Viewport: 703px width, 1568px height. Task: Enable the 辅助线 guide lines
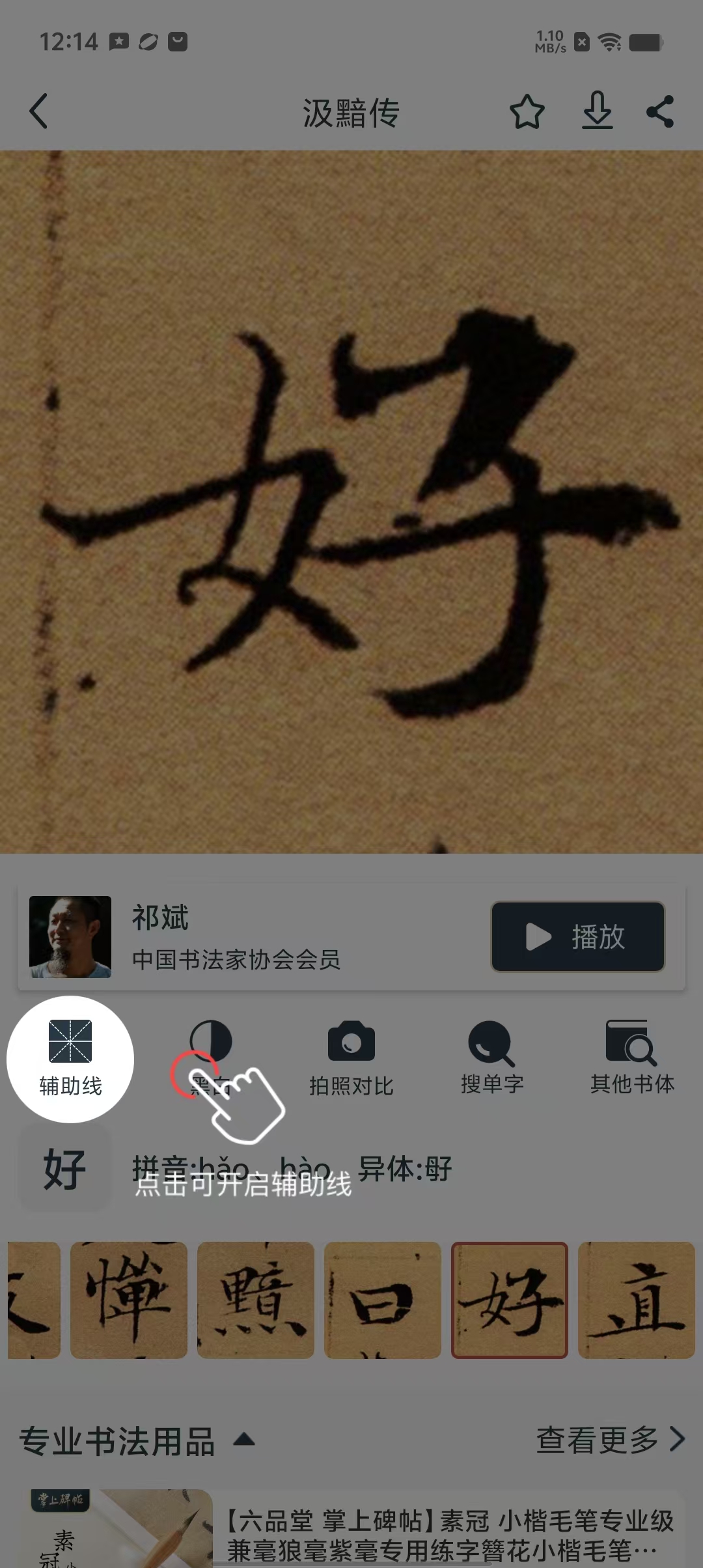[70, 1059]
